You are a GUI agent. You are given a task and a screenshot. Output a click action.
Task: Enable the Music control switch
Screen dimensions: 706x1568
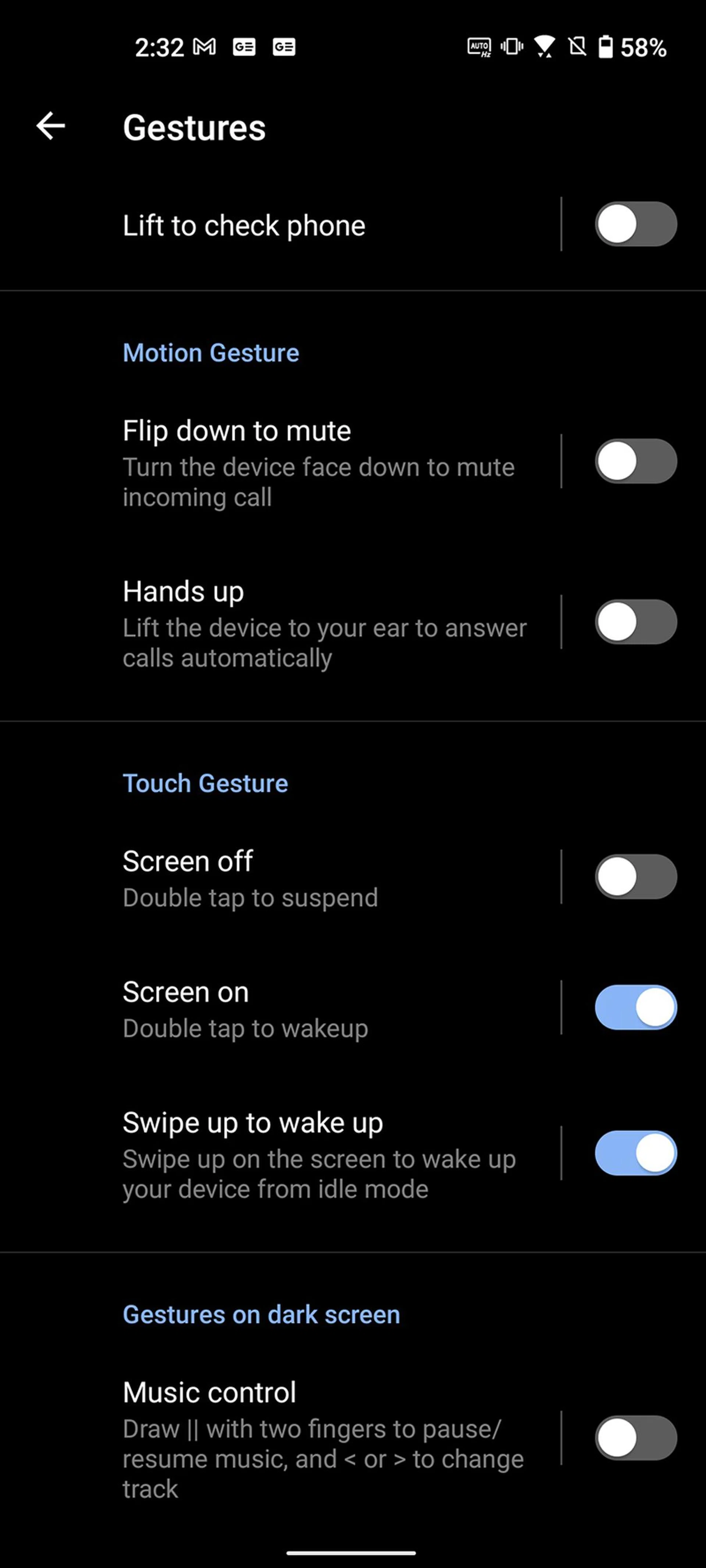point(635,1438)
